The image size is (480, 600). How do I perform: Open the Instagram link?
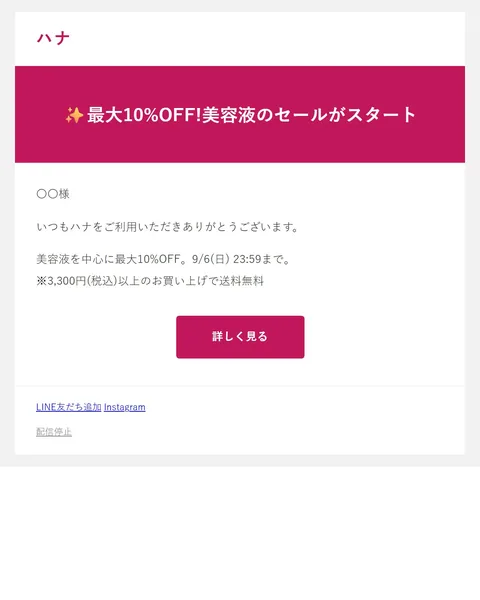124,407
